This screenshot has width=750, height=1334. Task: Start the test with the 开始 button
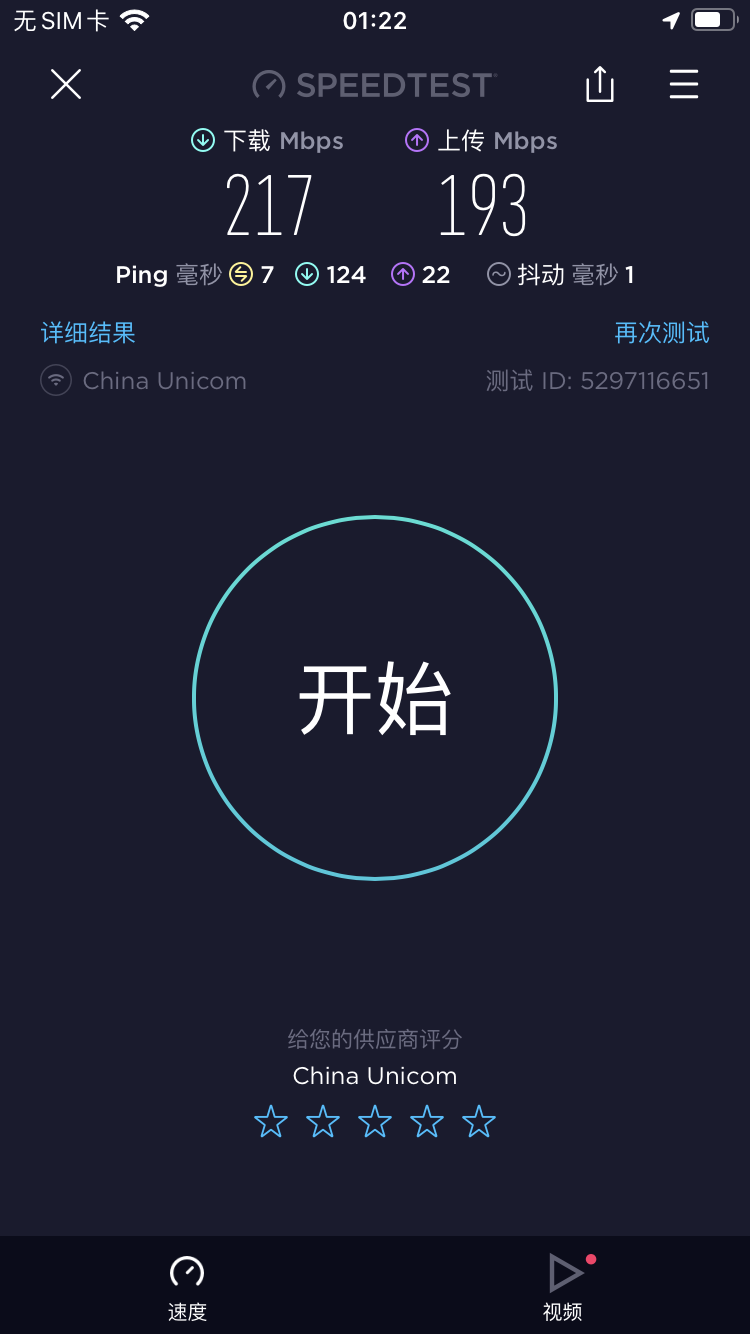[375, 698]
